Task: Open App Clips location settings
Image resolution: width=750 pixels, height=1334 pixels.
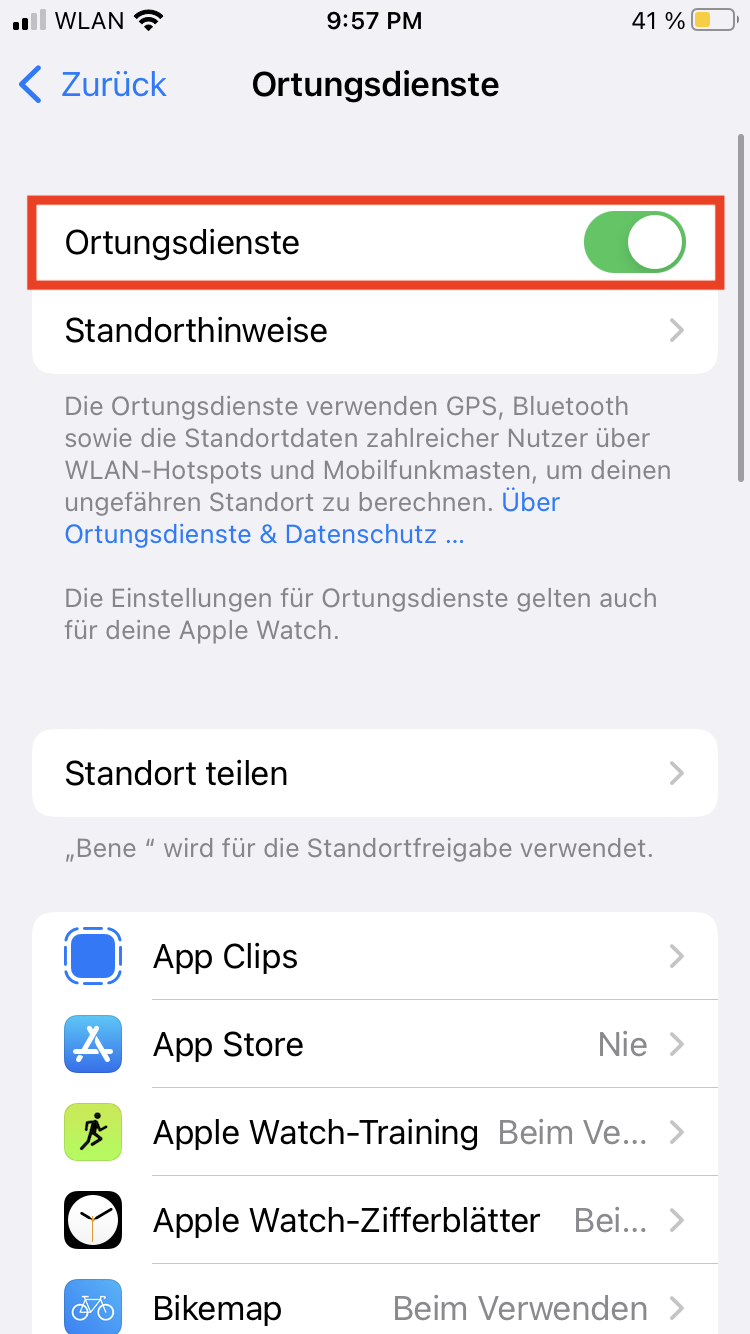Action: 375,956
